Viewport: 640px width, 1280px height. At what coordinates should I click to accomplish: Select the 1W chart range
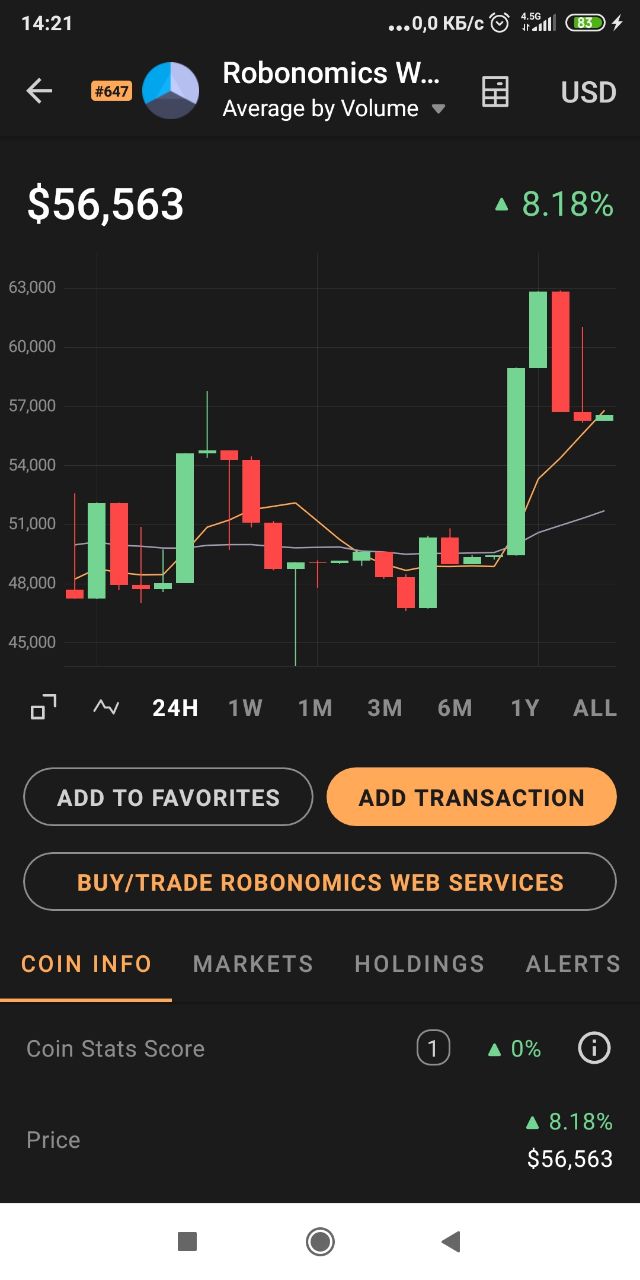(x=245, y=708)
